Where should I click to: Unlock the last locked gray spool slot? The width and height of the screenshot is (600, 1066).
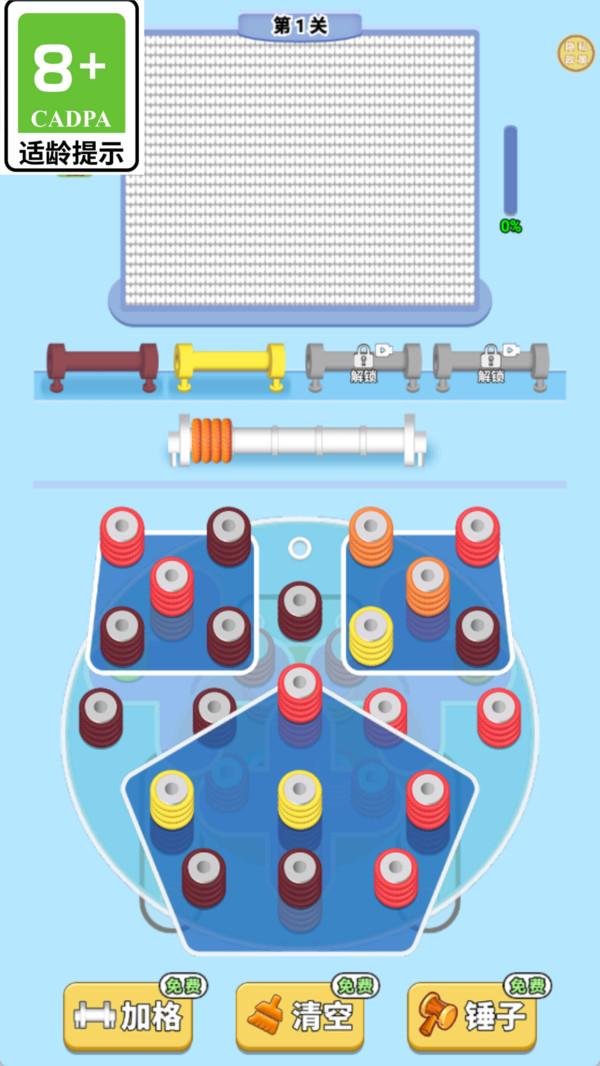490,365
